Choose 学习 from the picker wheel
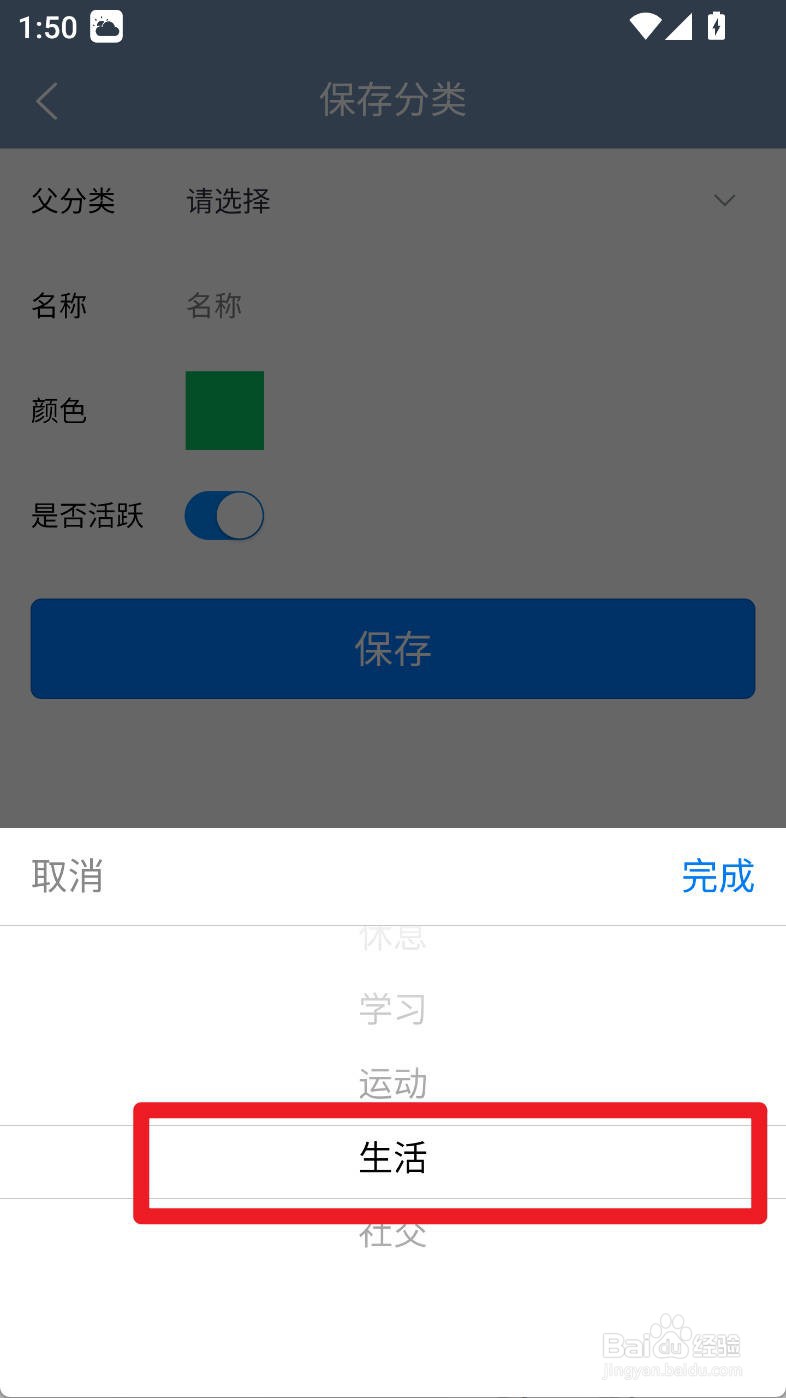Image resolution: width=786 pixels, height=1398 pixels. (393, 1010)
